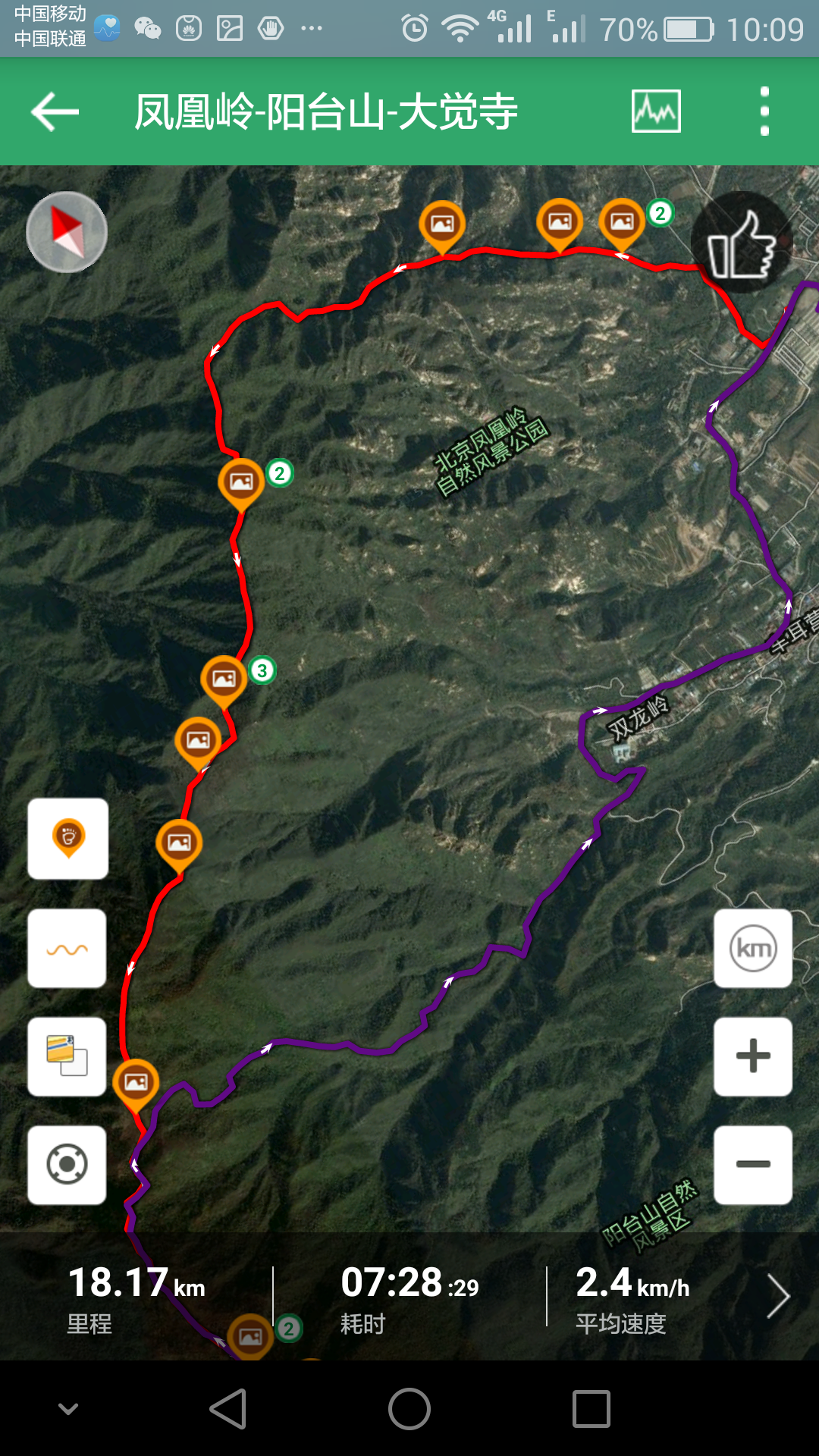
Task: Tap the footprint marker button
Action: point(68,839)
